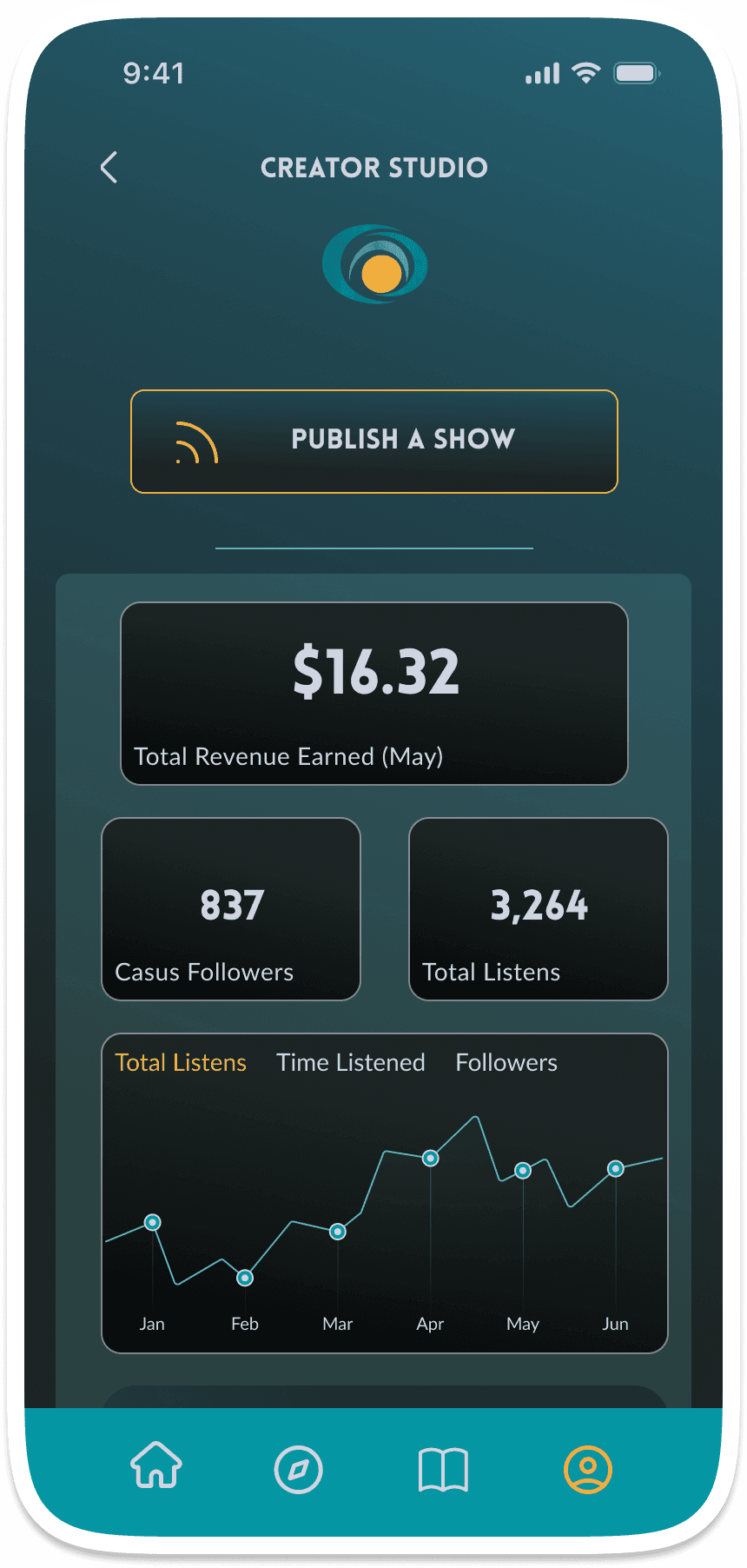
Task: Open the Profile tab
Action: [x=588, y=1470]
